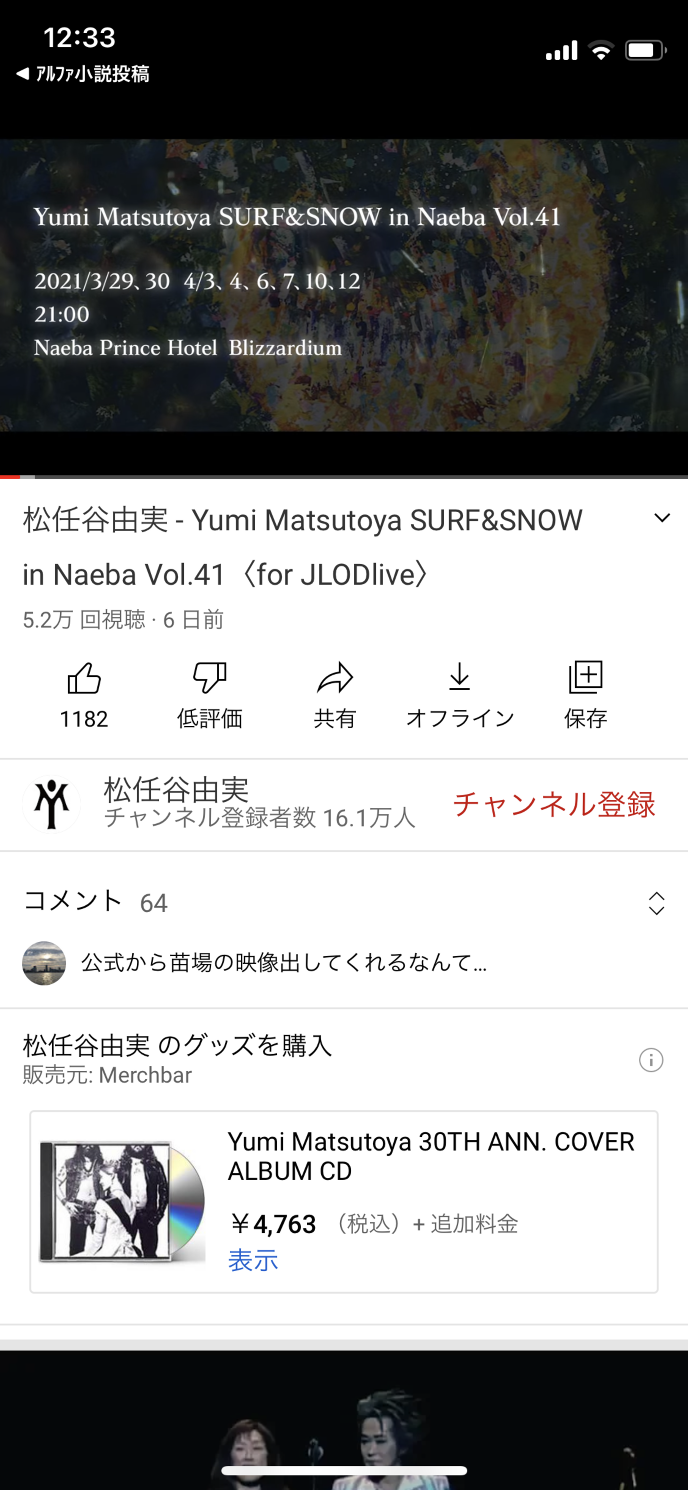Viewport: 688px width, 1490px height.
Task: Tap 表示 link for the cover album CD
Action: [253, 1260]
